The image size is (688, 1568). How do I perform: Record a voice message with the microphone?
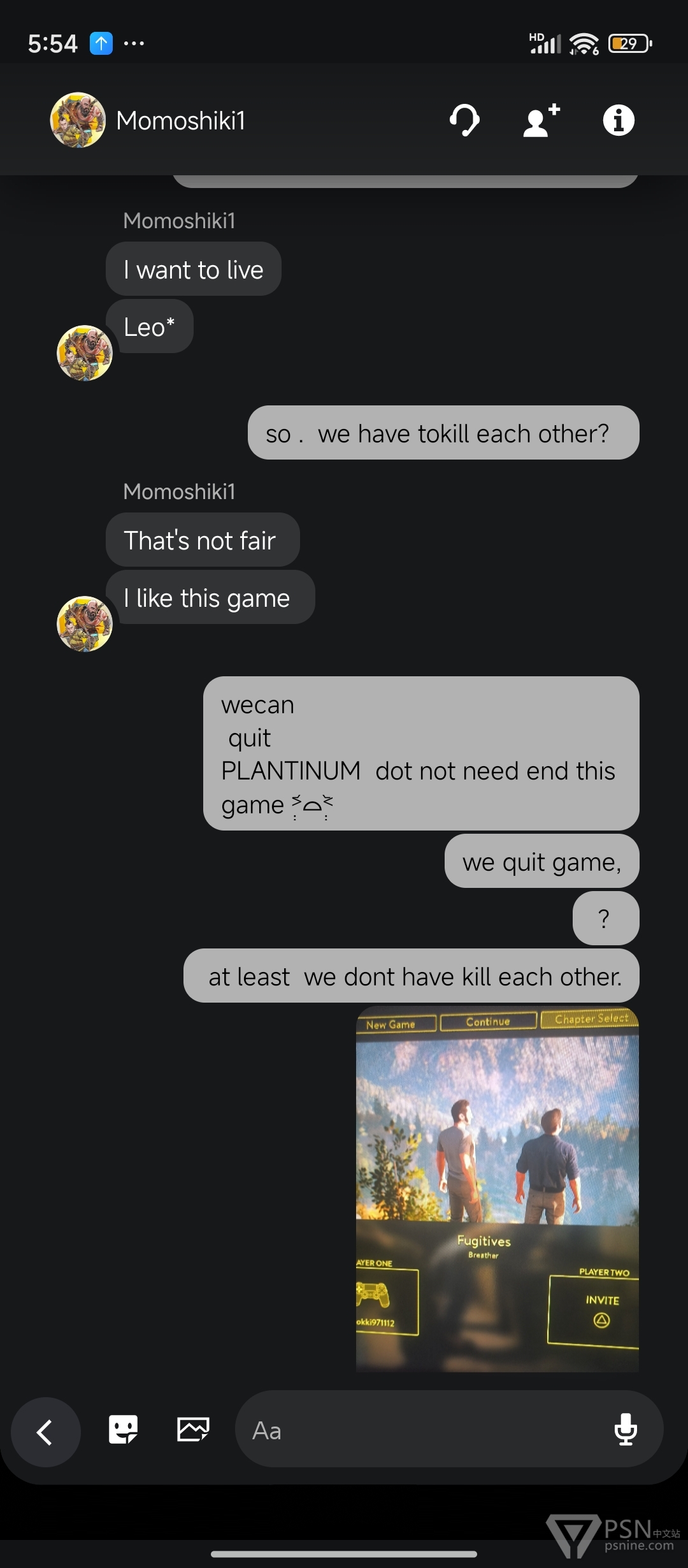coord(626,1430)
